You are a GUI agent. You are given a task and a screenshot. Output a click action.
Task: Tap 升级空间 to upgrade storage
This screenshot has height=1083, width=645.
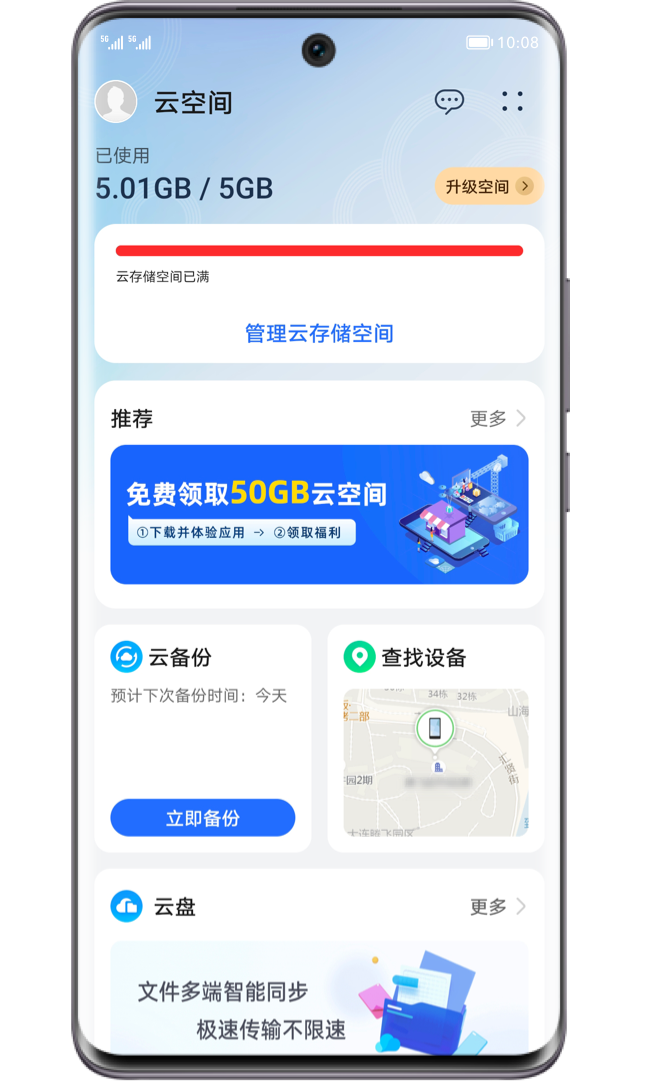coord(488,187)
